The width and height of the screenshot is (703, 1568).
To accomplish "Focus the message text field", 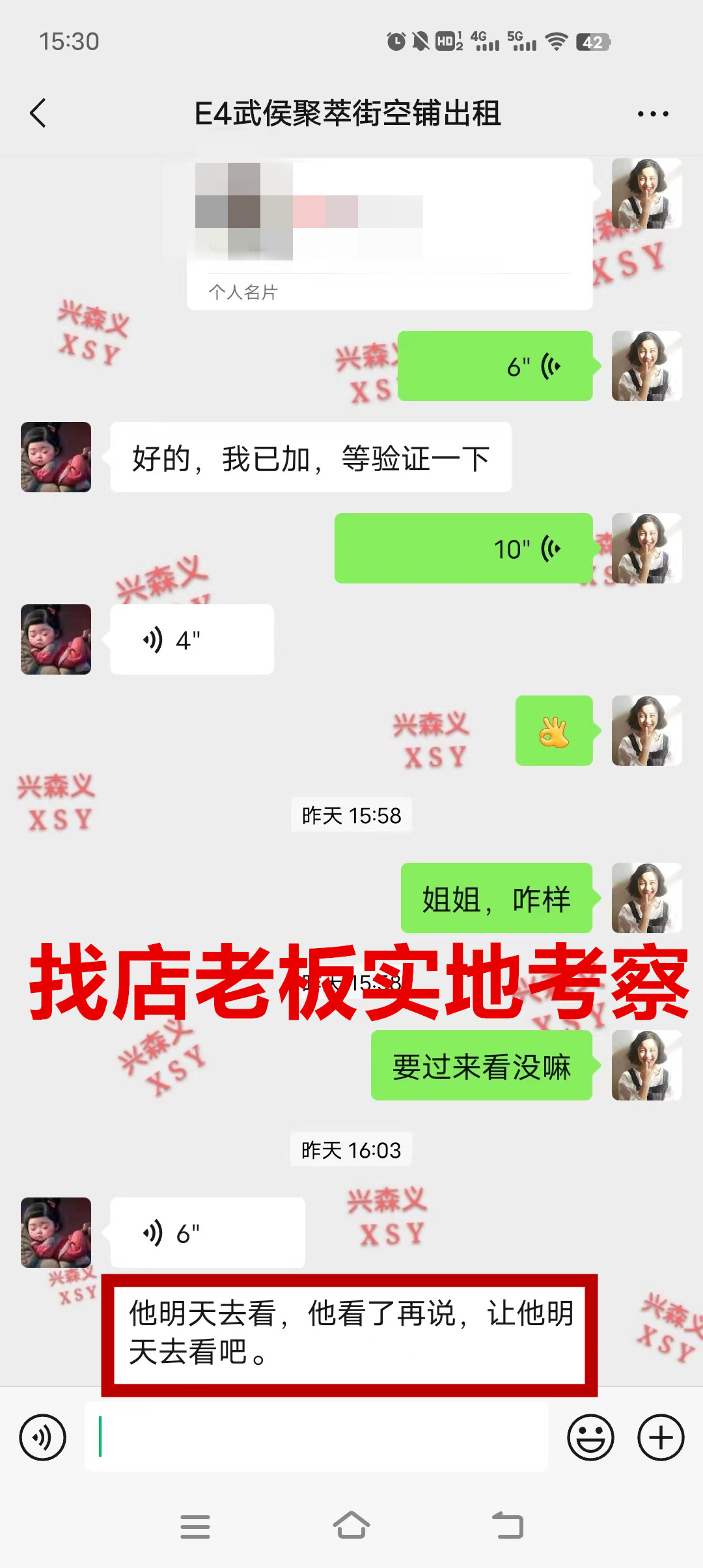I will 316,1437.
